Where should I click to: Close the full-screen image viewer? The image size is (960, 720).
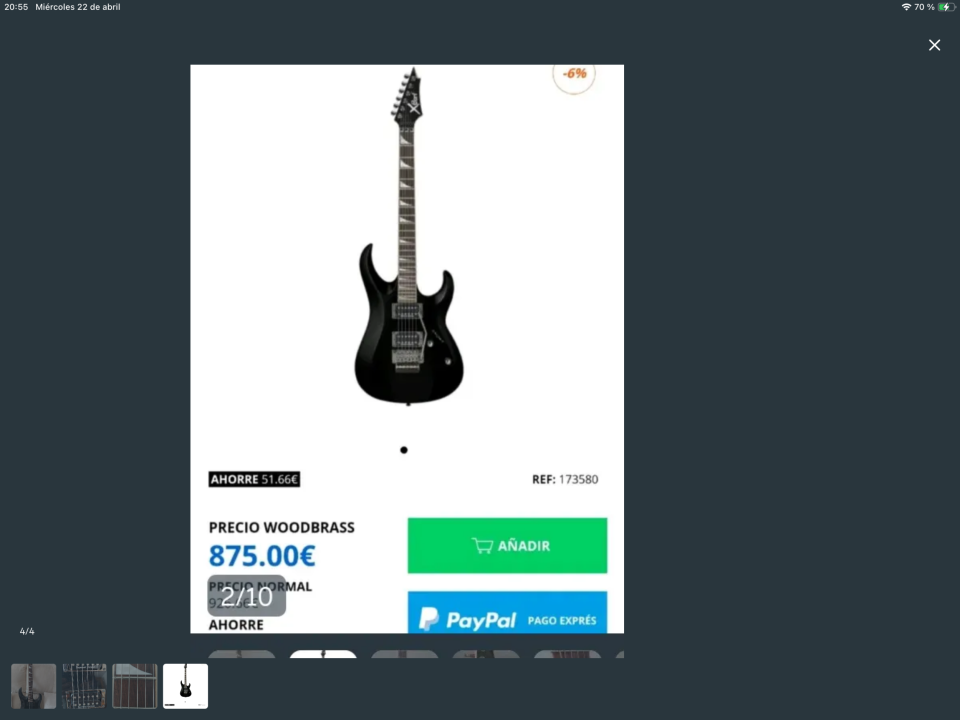click(934, 45)
